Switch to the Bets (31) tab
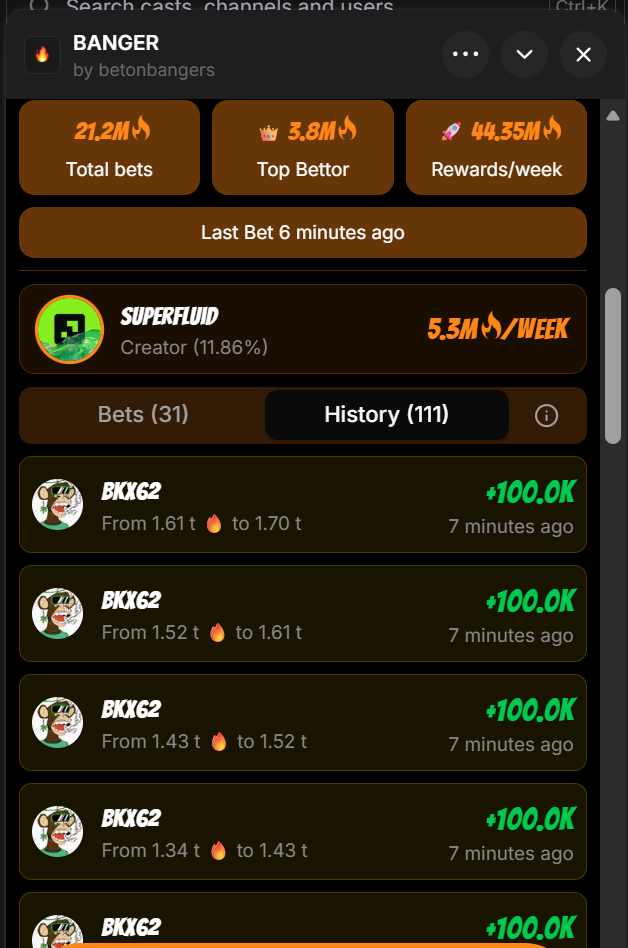The width and height of the screenshot is (628, 948). coord(143,414)
